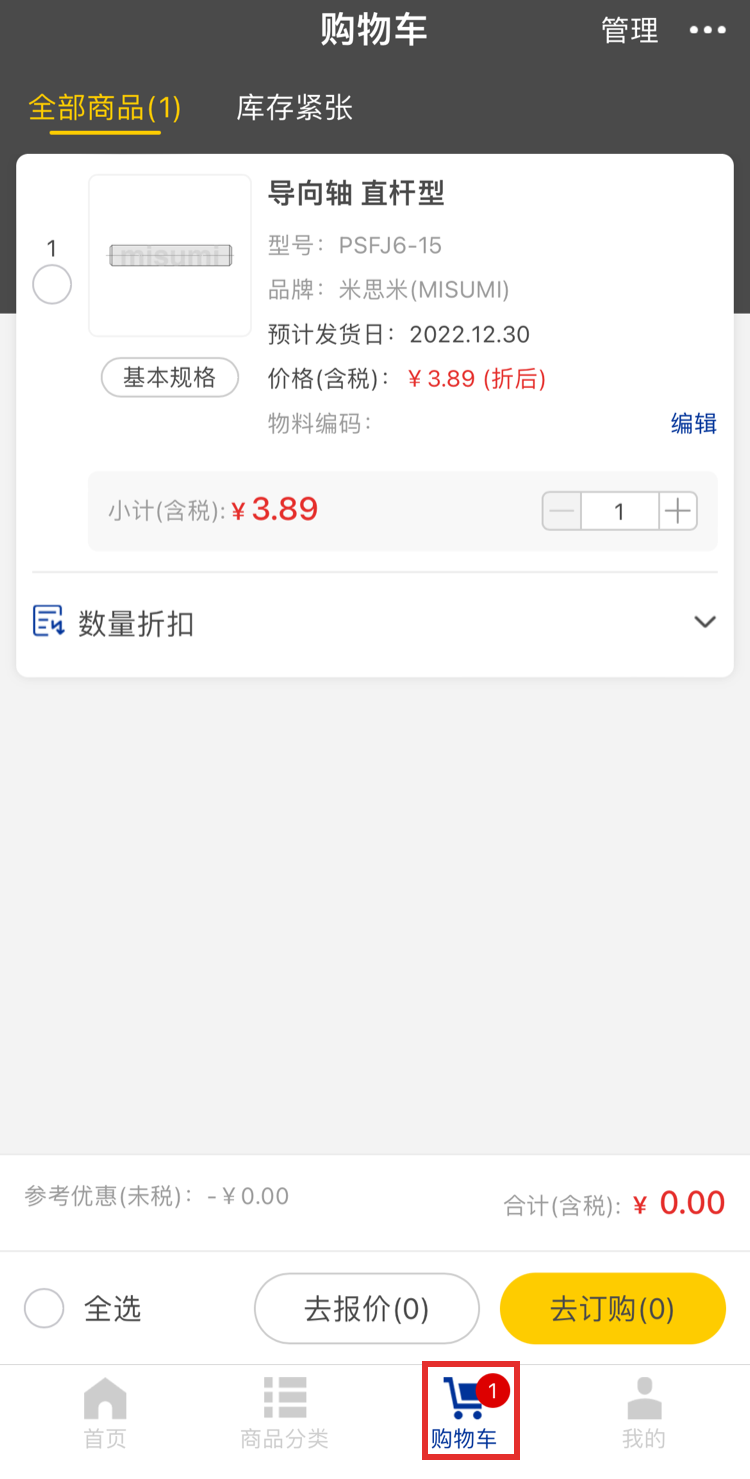View 基本规格 of the product
750x1479 pixels.
[x=170, y=377]
